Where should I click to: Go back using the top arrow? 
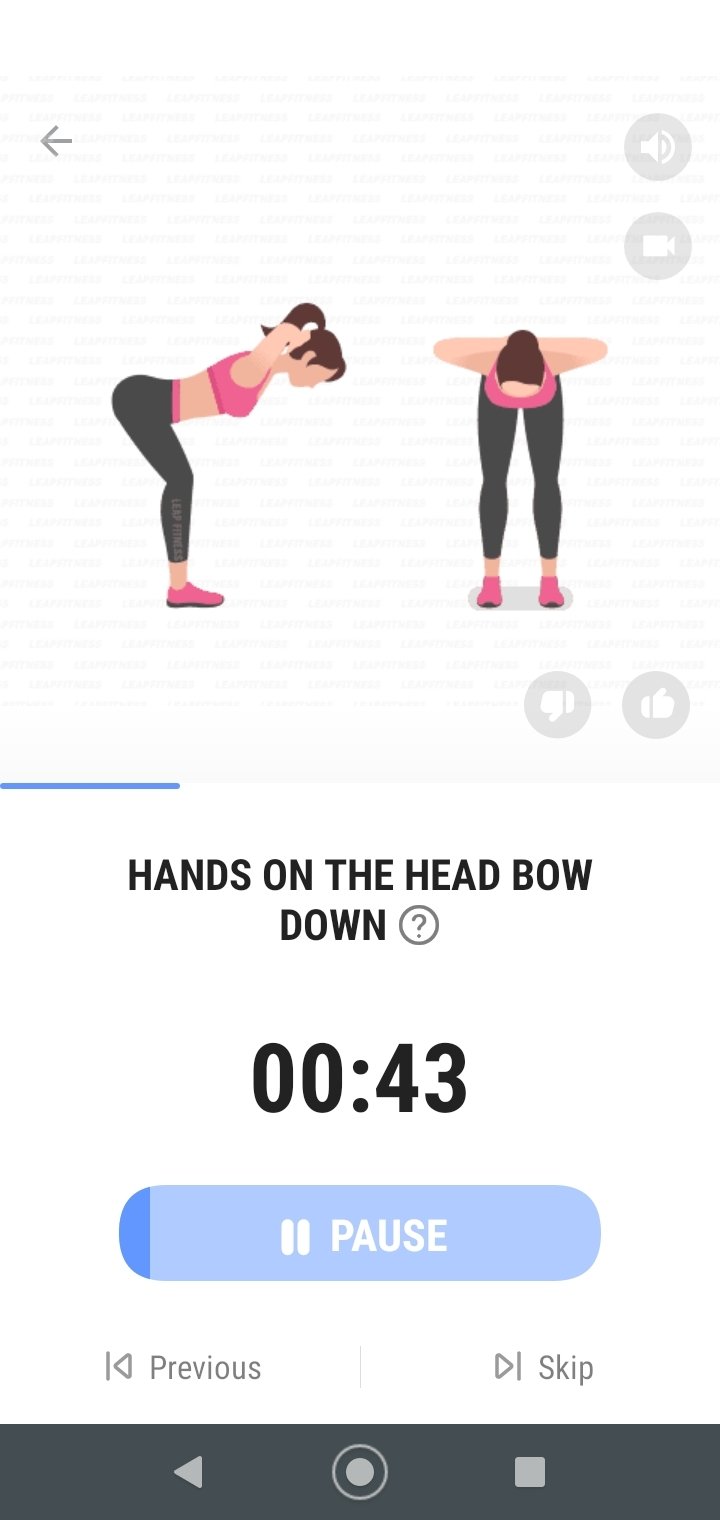(56, 142)
